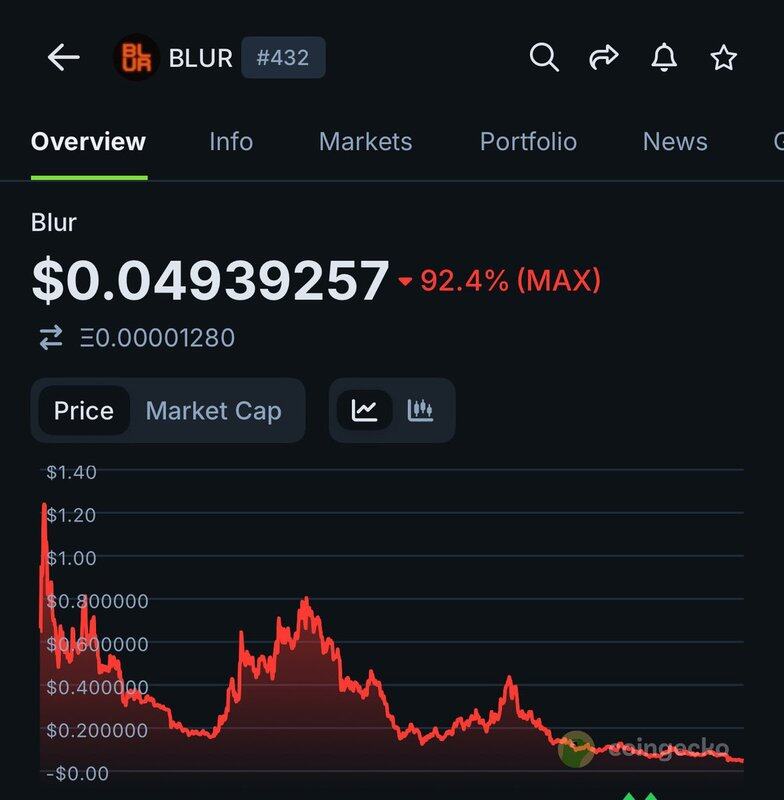Screen dimensions: 784x800
Task: View the Portfolio tab
Action: click(528, 142)
